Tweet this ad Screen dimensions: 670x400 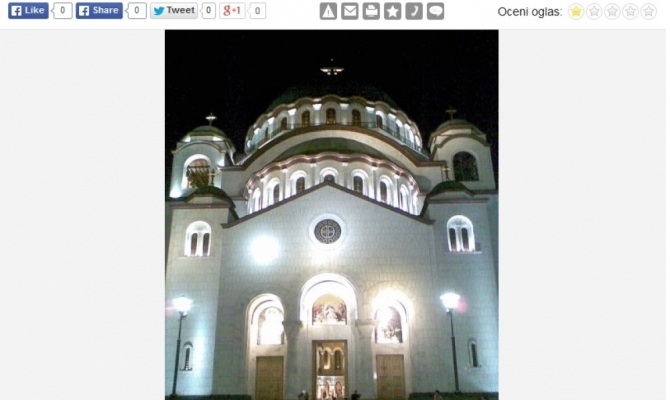(x=174, y=11)
